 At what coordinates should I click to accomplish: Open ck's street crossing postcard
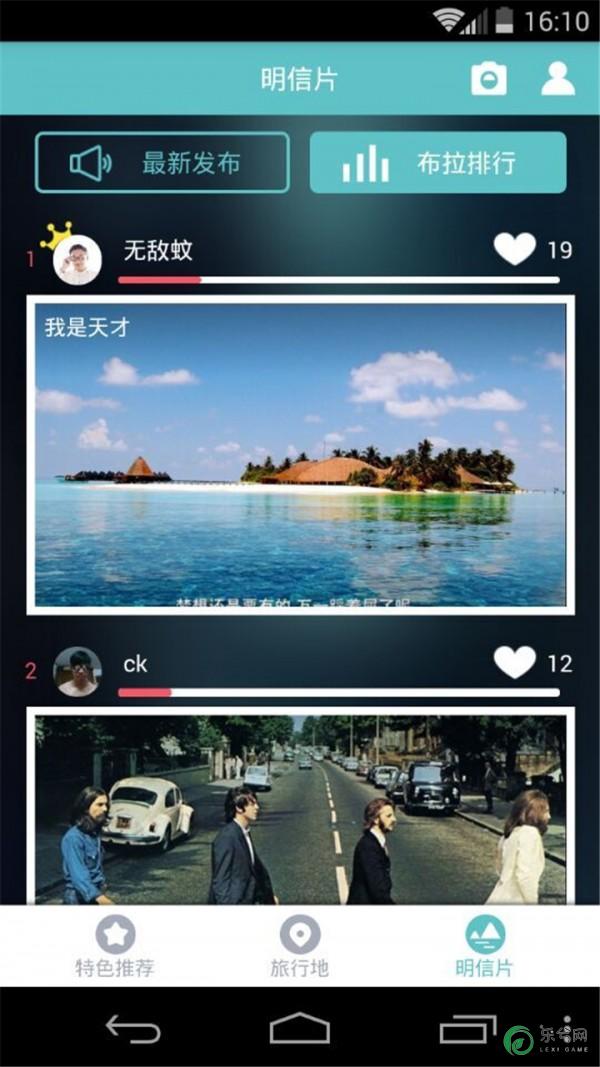coord(300,808)
